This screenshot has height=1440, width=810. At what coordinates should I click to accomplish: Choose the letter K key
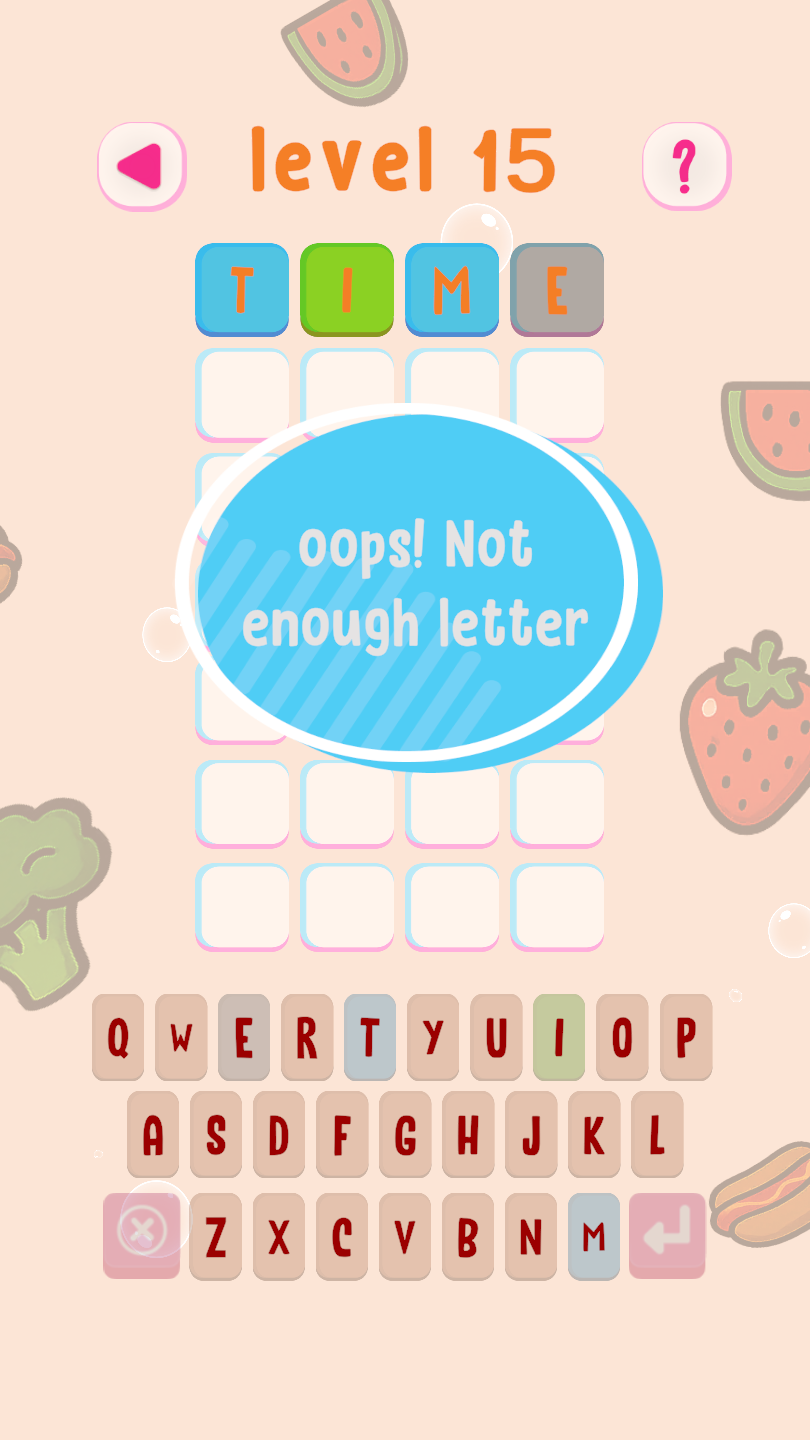594,1135
